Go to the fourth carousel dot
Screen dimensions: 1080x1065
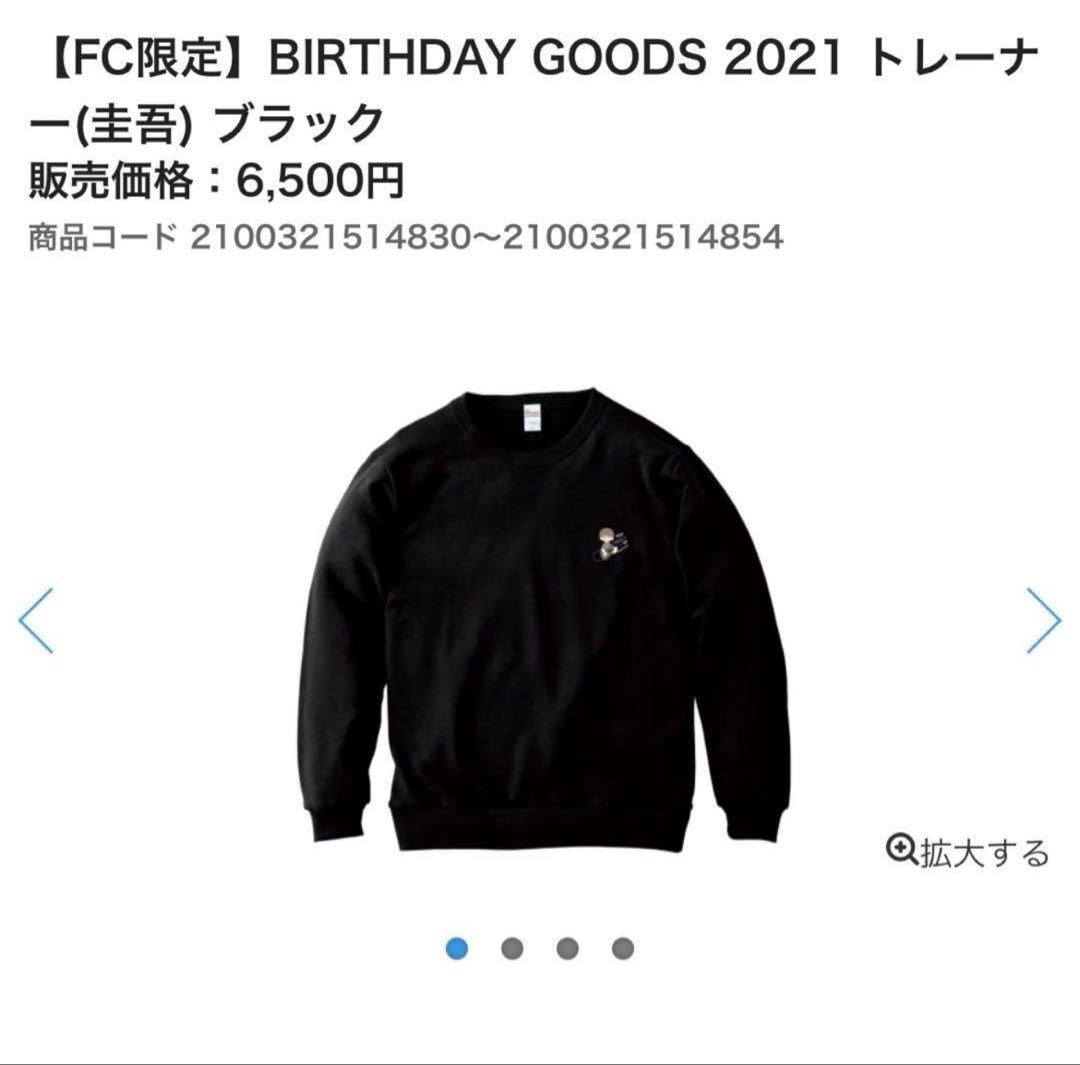(x=623, y=948)
